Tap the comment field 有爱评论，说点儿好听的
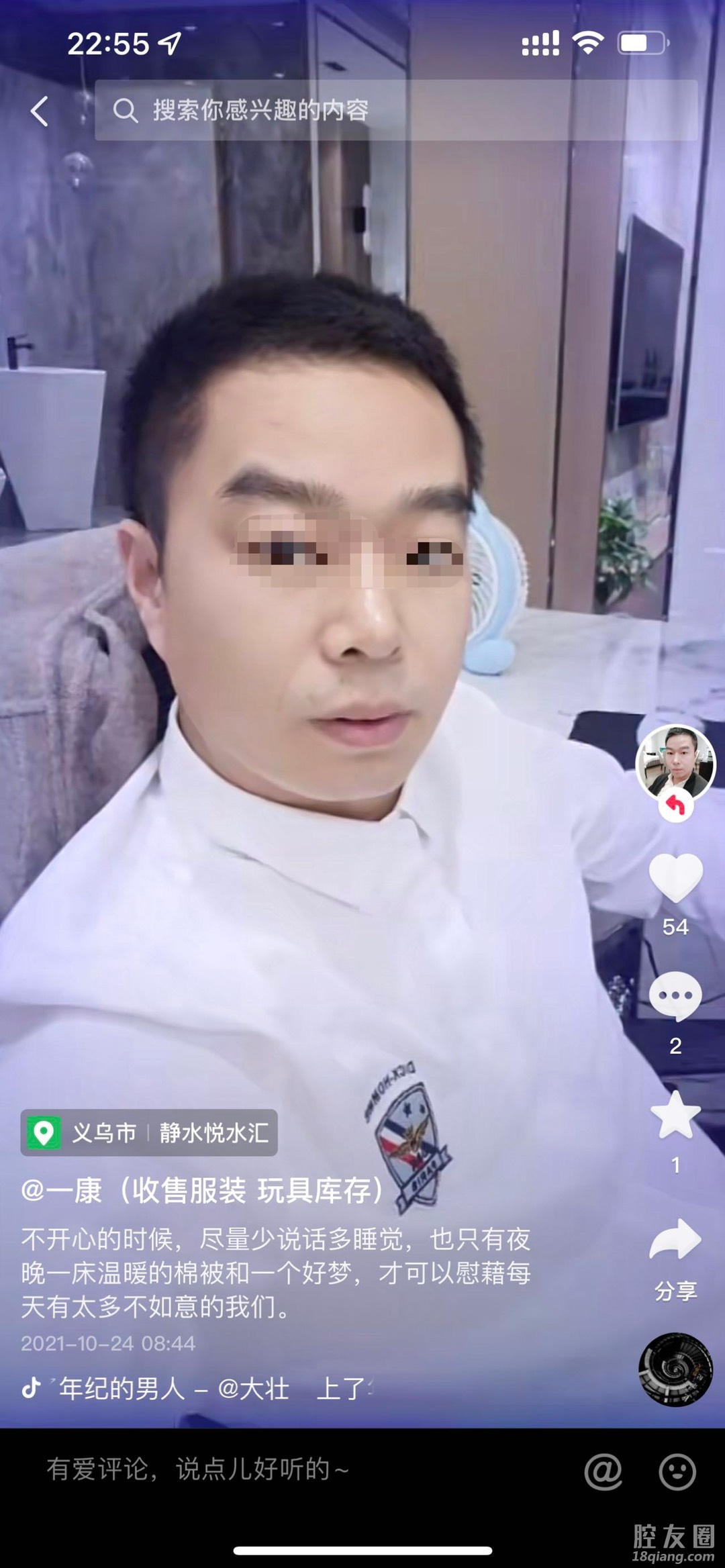725x1568 pixels. pyautogui.click(x=269, y=1469)
